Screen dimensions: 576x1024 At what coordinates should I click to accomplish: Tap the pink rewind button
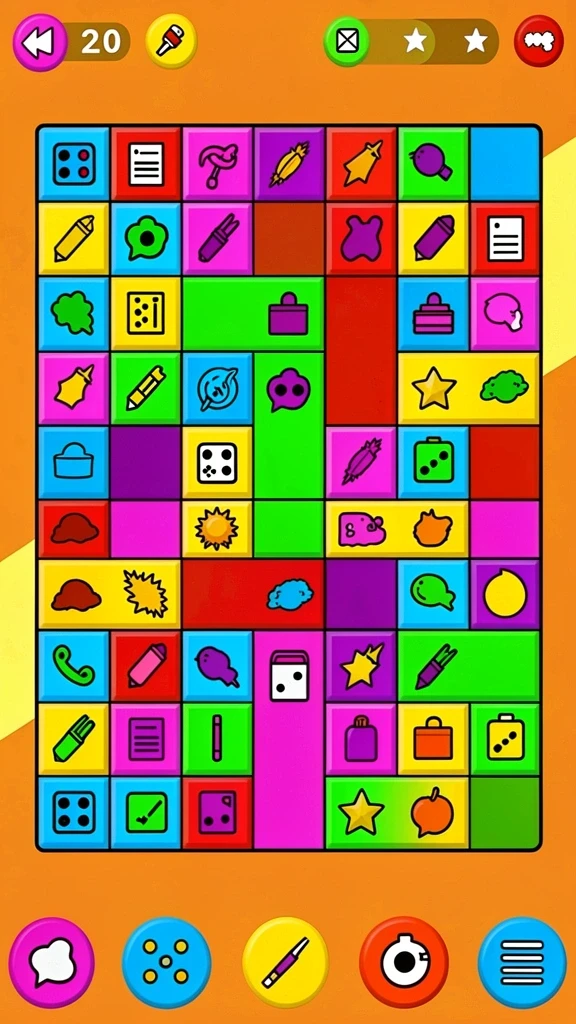pyautogui.click(x=40, y=42)
